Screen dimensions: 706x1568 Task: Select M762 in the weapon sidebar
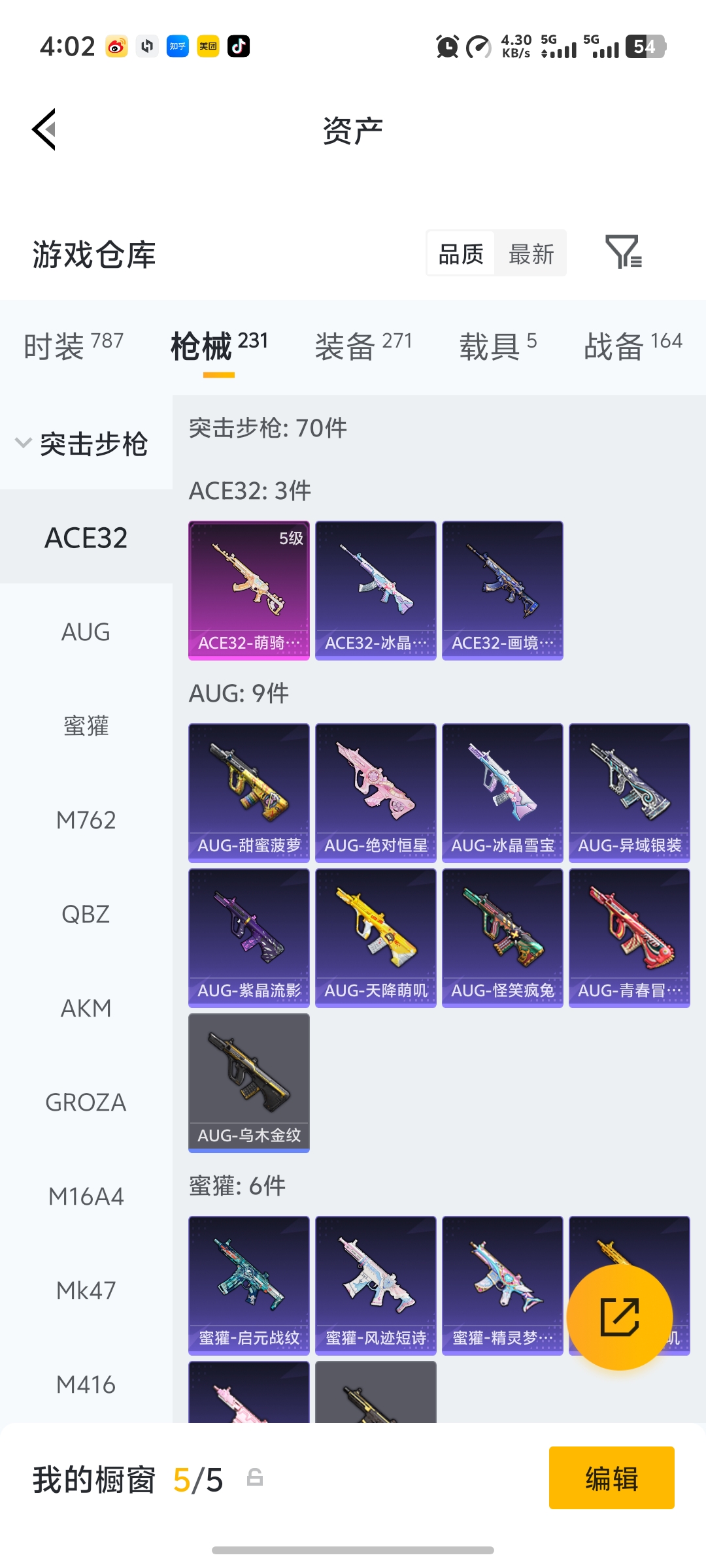point(86,820)
